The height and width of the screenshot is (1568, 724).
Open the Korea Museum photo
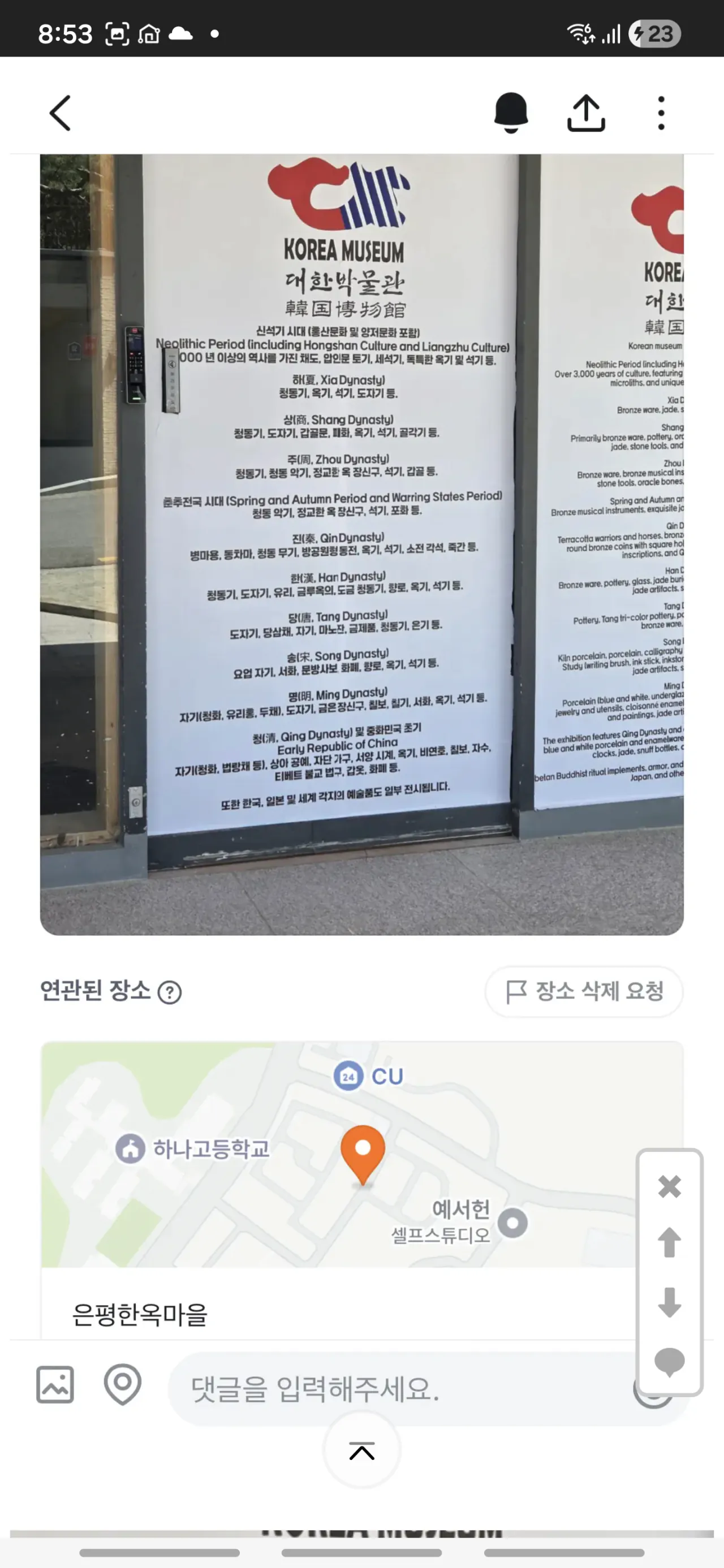pos(361,544)
